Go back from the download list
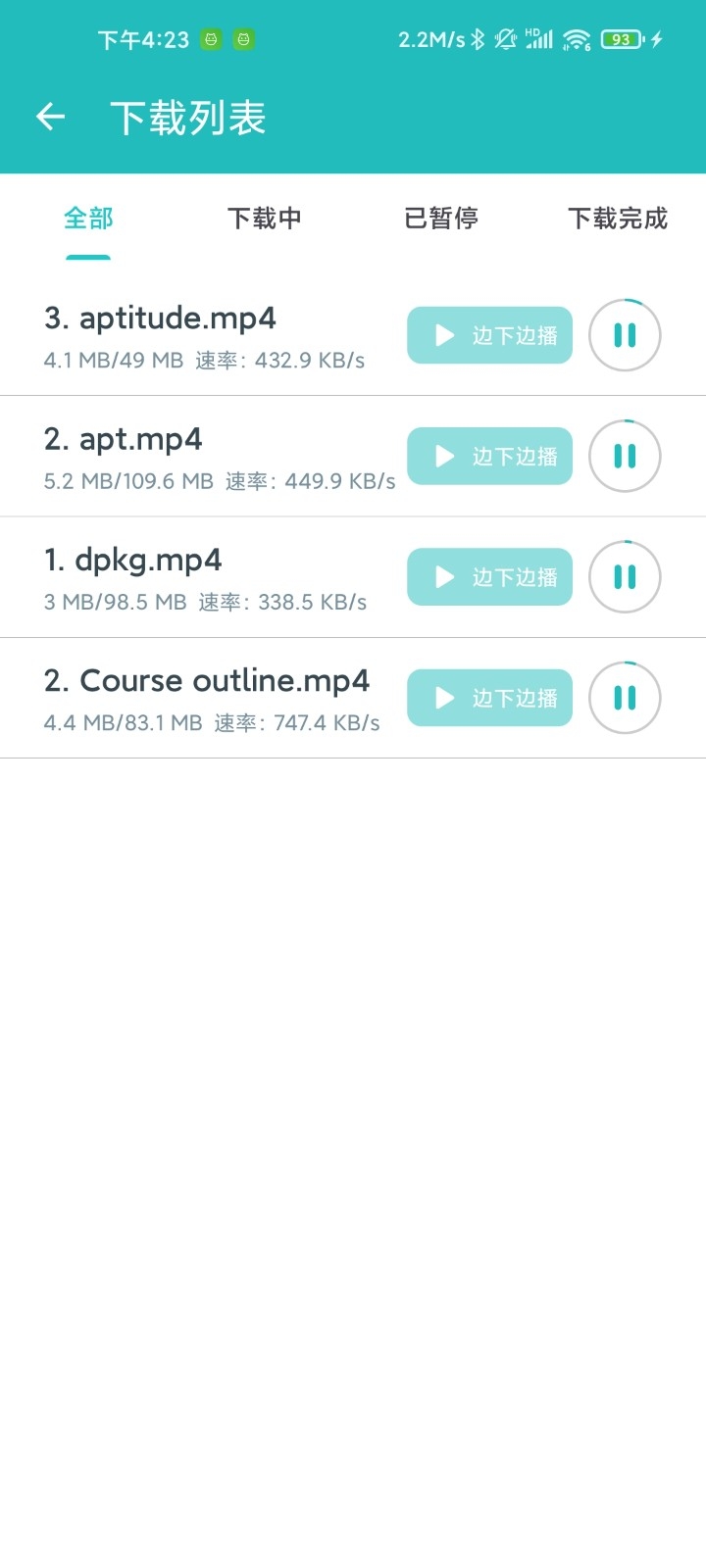Image resolution: width=706 pixels, height=1568 pixels. (x=50, y=118)
